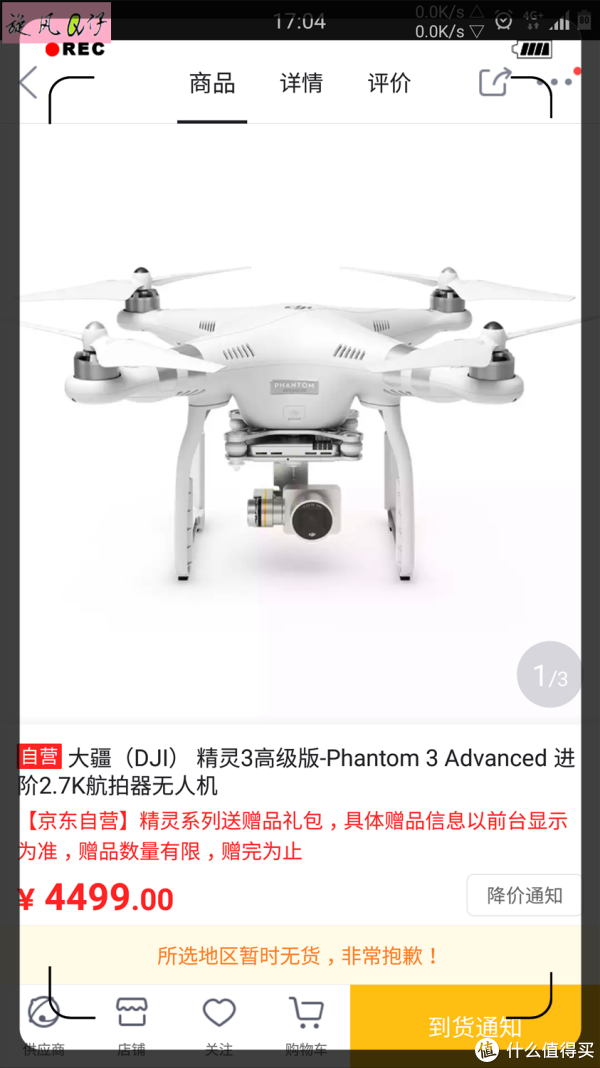Open the Phantom 3 drone product image
600x1068 pixels.
point(300,423)
